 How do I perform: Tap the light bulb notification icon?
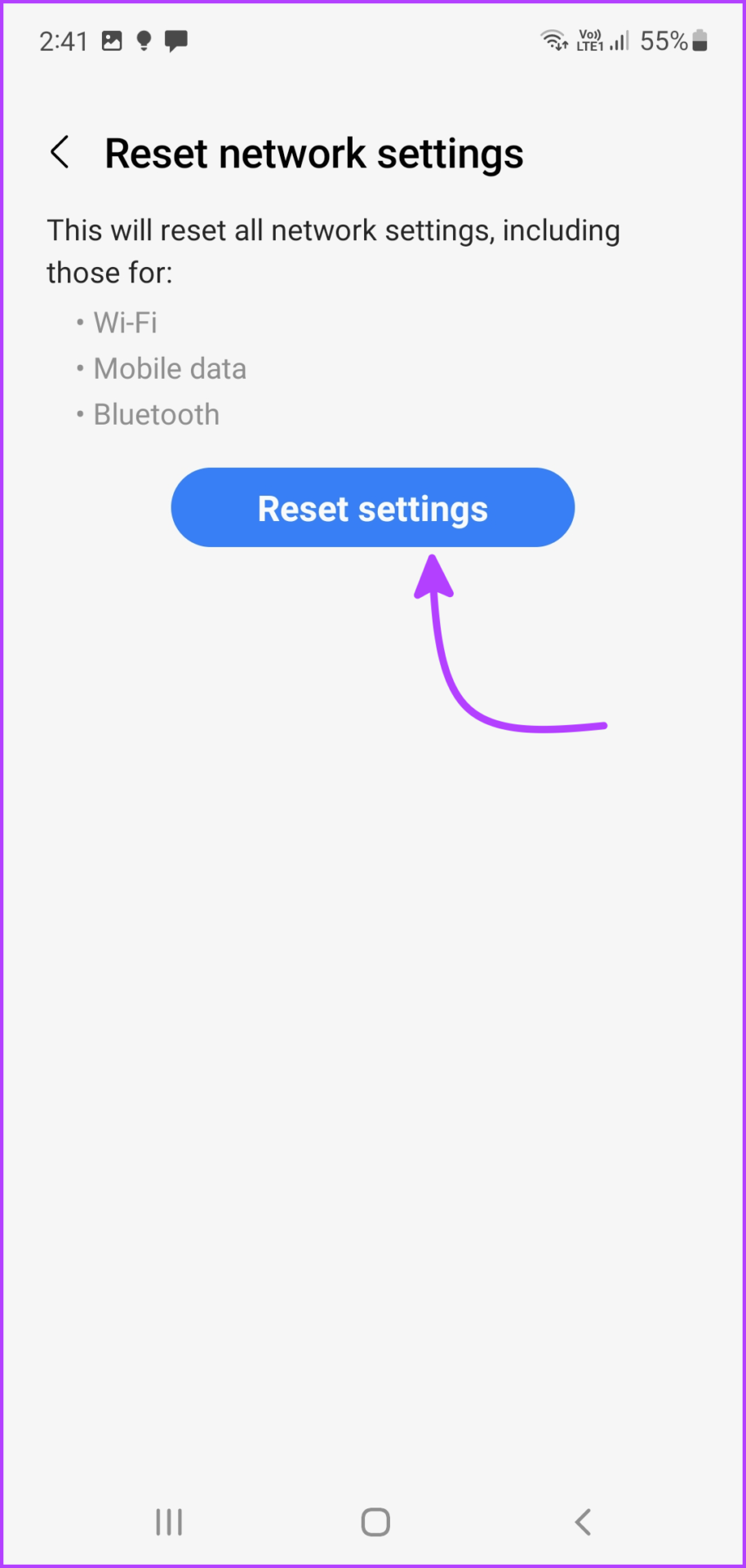point(144,41)
